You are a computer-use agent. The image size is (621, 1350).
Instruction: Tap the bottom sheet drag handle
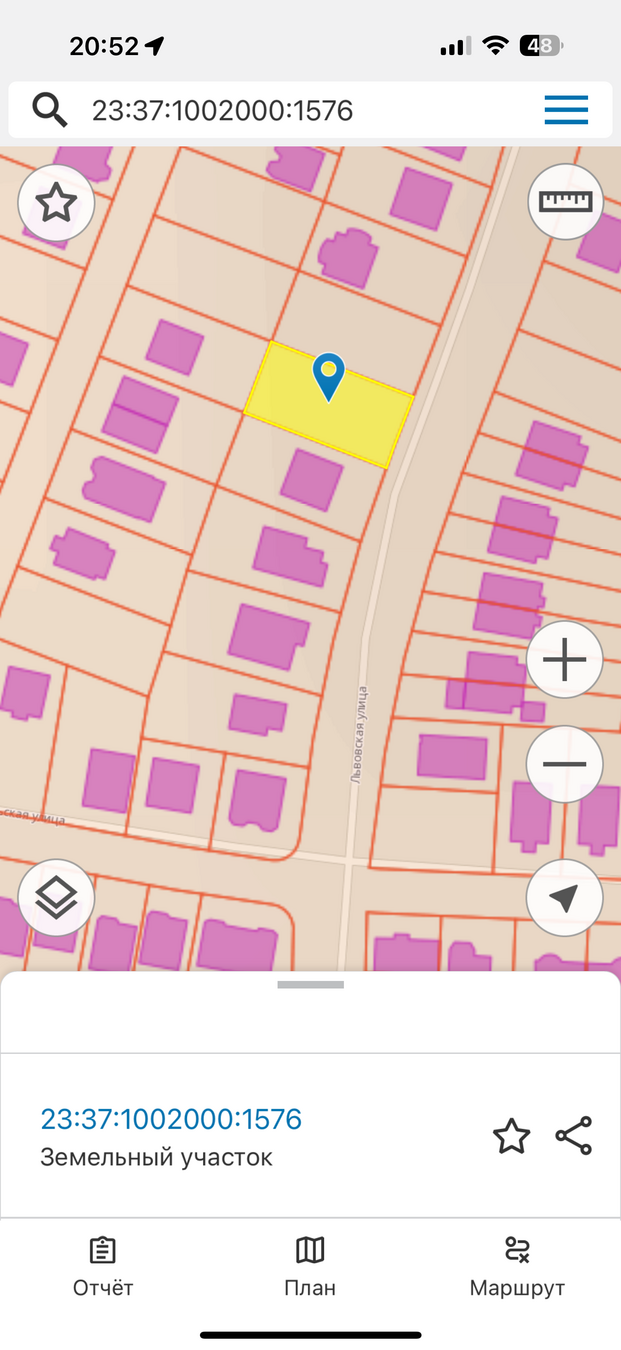pyautogui.click(x=310, y=985)
